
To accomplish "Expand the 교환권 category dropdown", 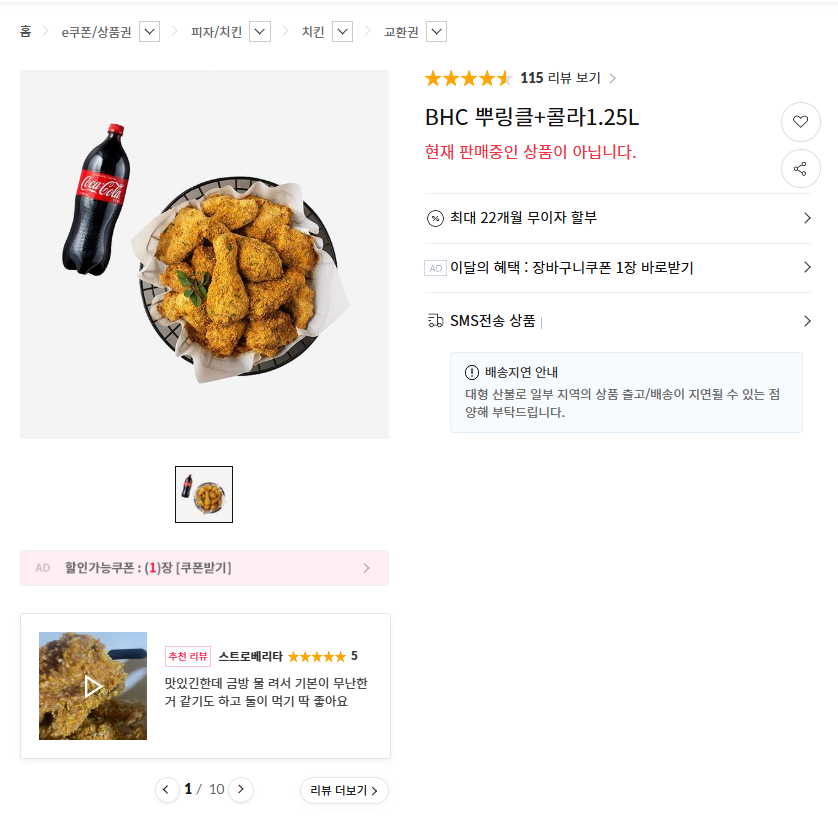I will [436, 32].
